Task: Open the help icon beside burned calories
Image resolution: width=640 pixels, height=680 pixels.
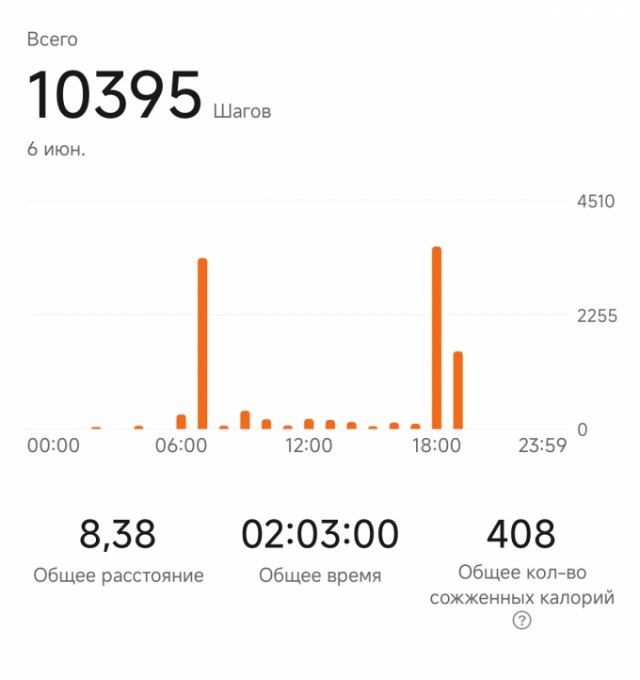Action: [x=521, y=620]
